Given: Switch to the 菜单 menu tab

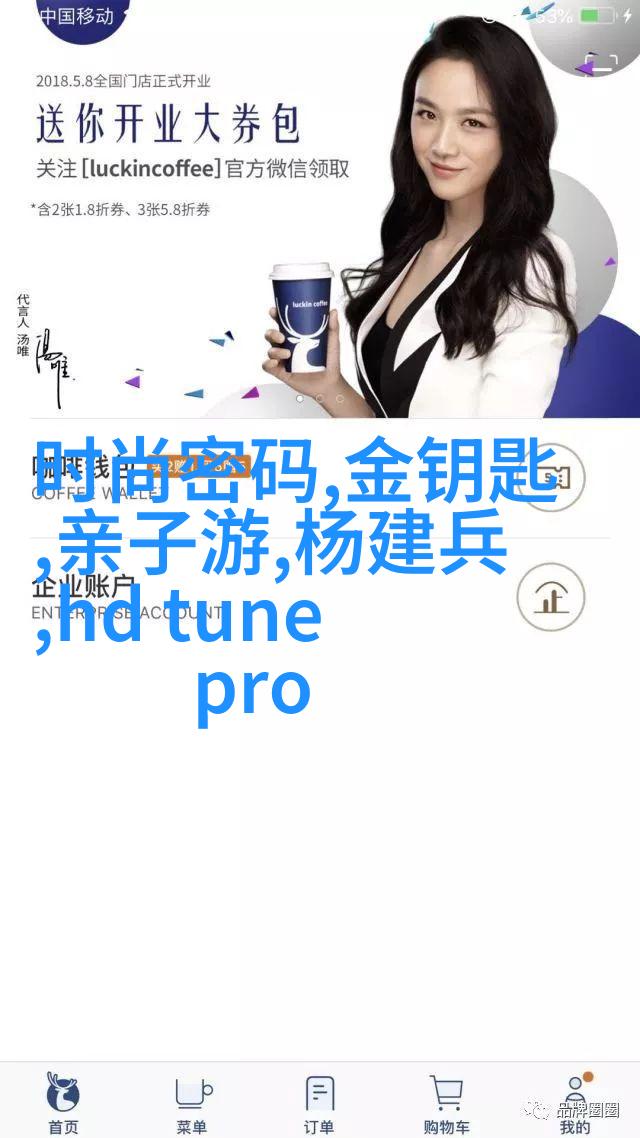Looking at the screenshot, I should tap(191, 1103).
